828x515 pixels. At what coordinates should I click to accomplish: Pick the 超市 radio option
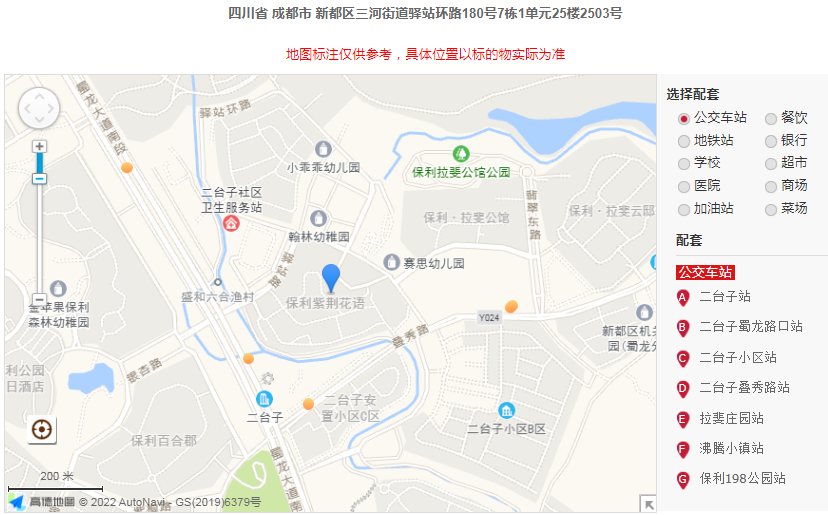771,163
